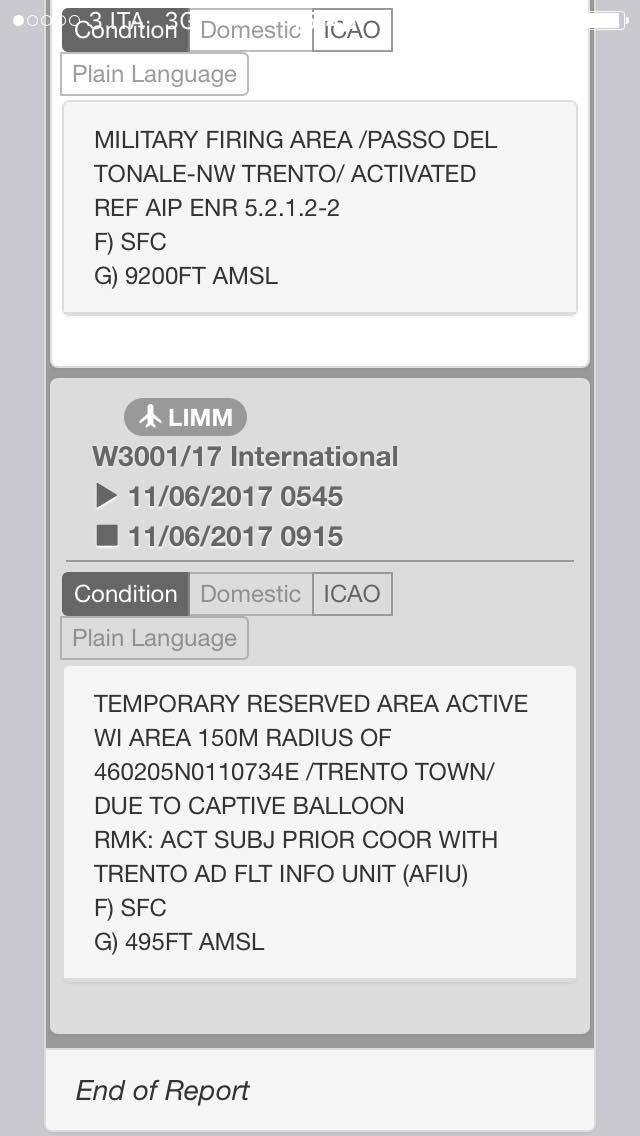Select Domestic tab on military firing notice
Screen dimensions: 640x1136
(x=251, y=30)
